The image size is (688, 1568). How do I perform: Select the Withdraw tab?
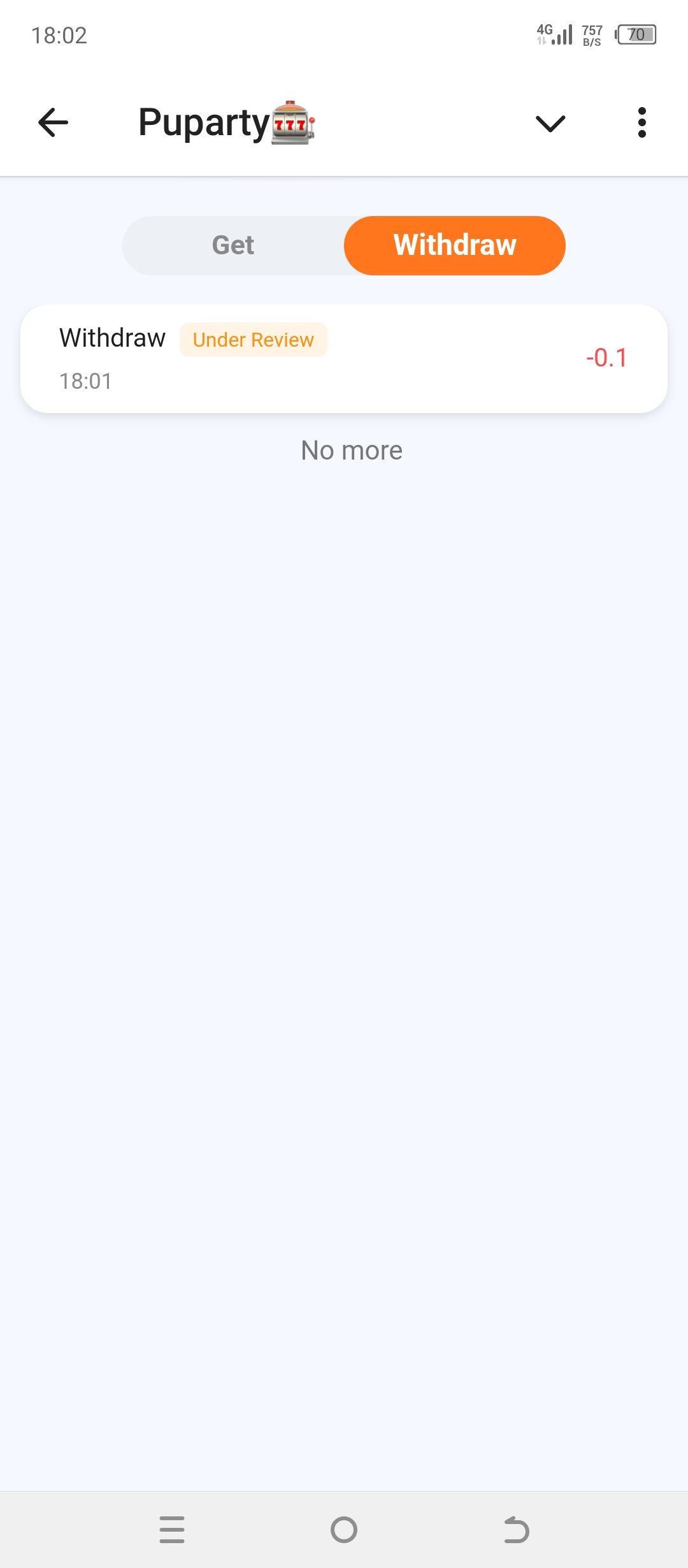454,245
